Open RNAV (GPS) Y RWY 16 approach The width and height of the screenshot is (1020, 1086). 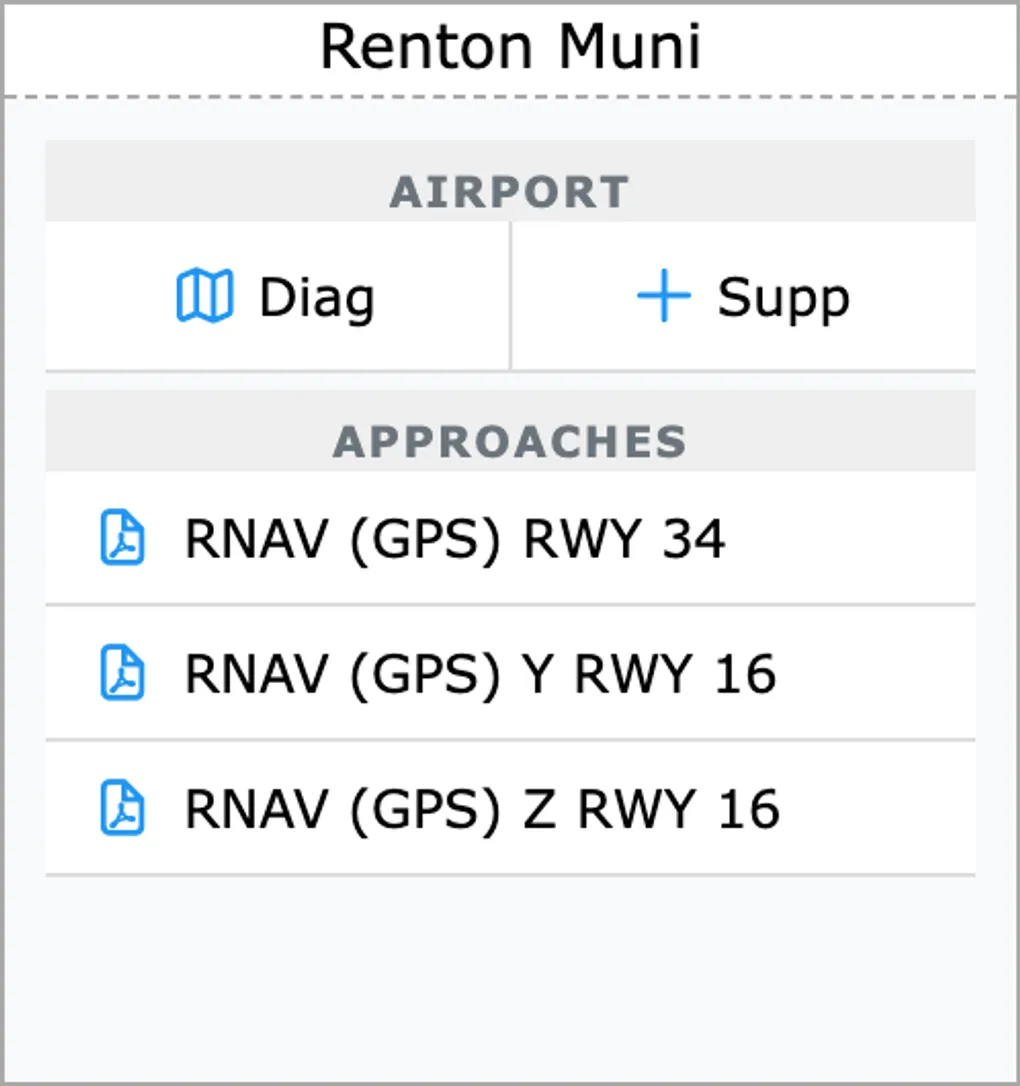pos(480,674)
